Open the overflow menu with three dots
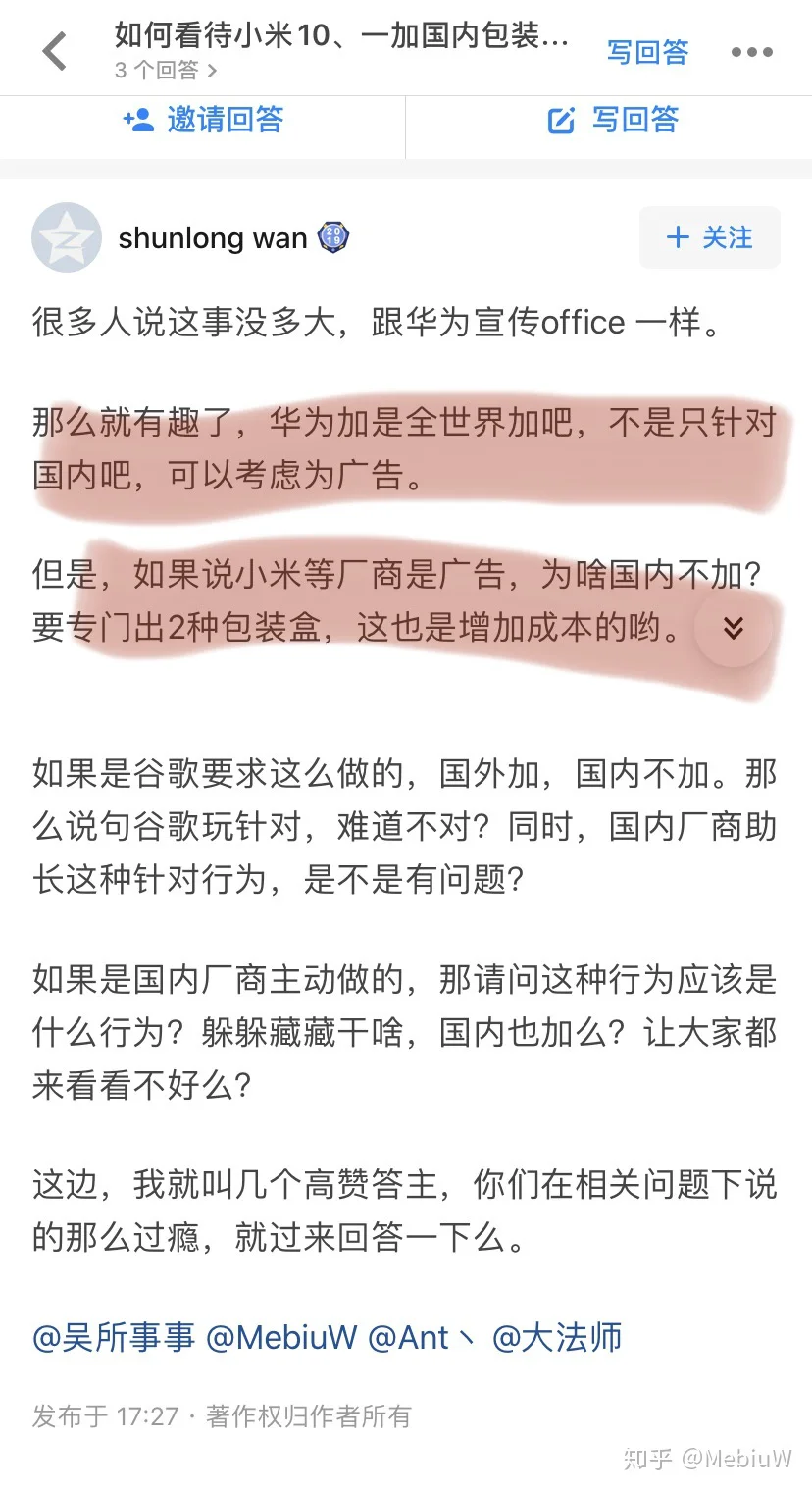The width and height of the screenshot is (812, 1491). (x=751, y=52)
